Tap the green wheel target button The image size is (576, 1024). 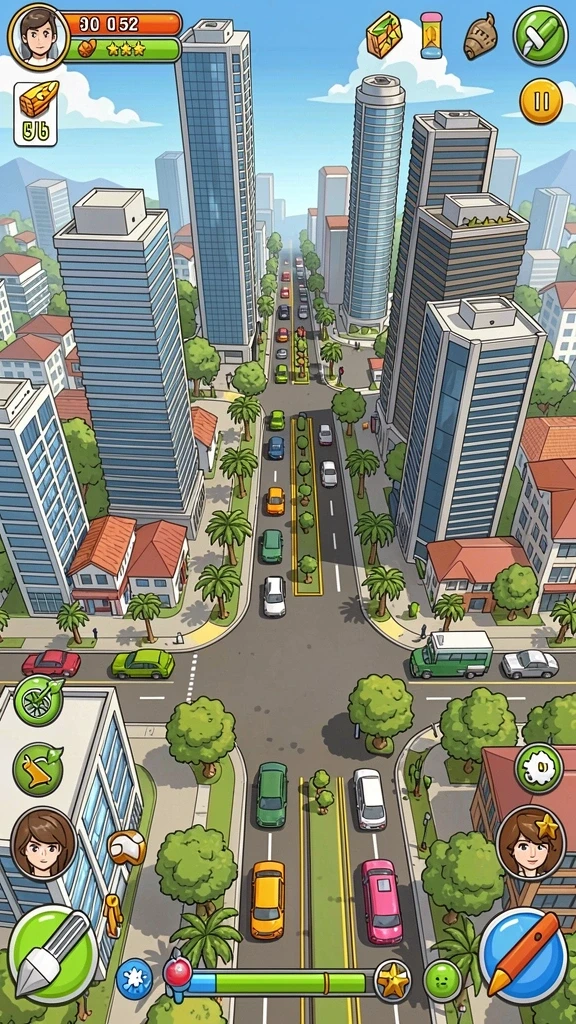click(x=39, y=700)
